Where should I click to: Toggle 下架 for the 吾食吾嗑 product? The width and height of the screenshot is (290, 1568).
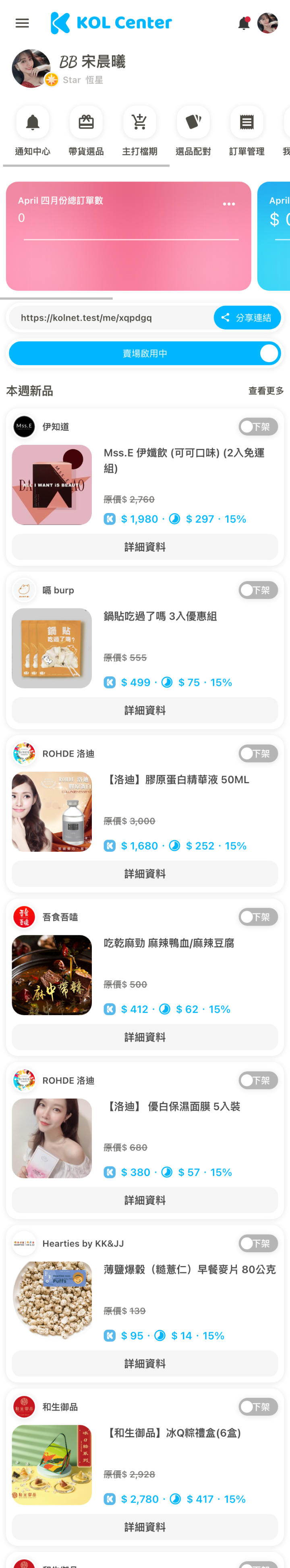[258, 917]
